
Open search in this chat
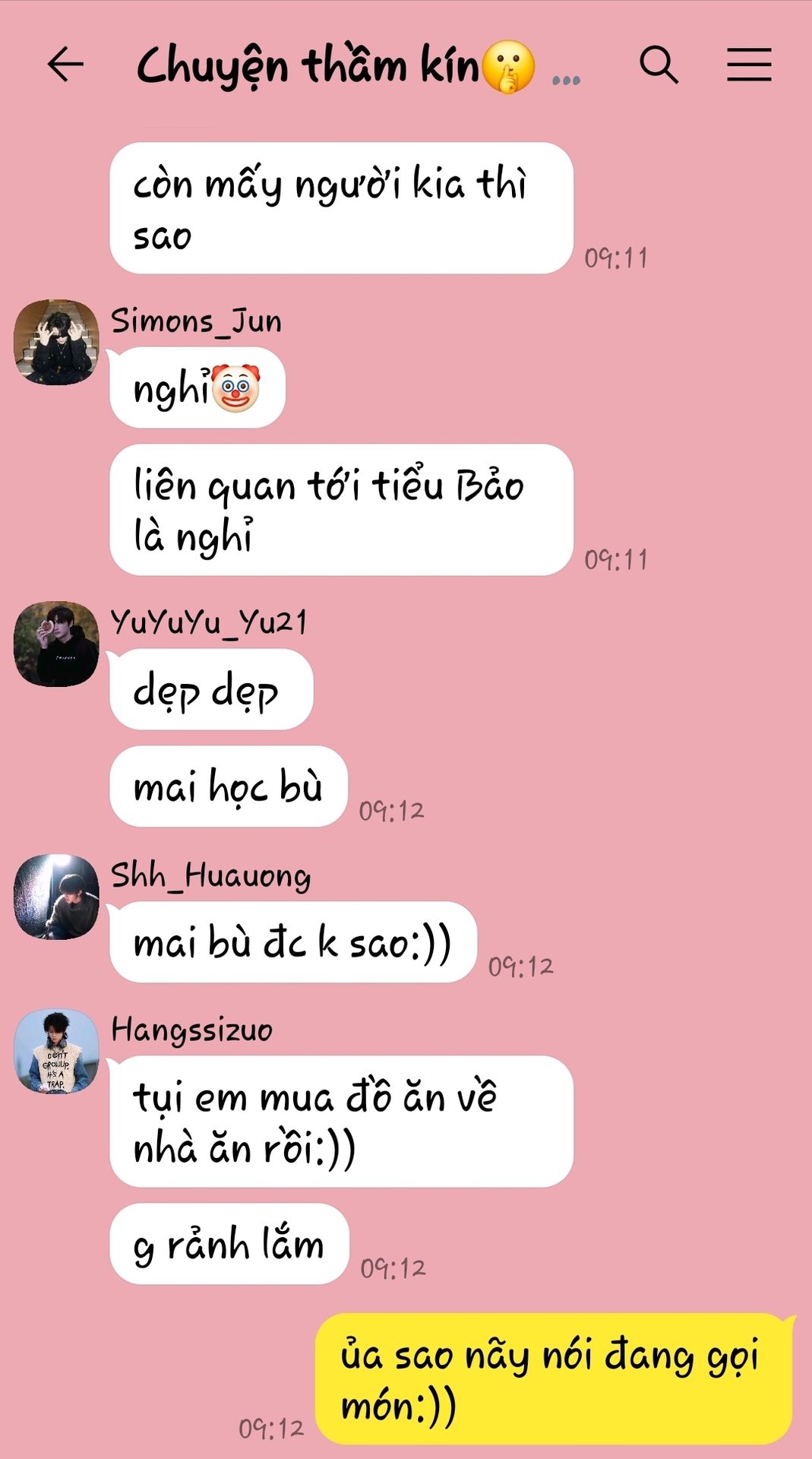pos(659,65)
